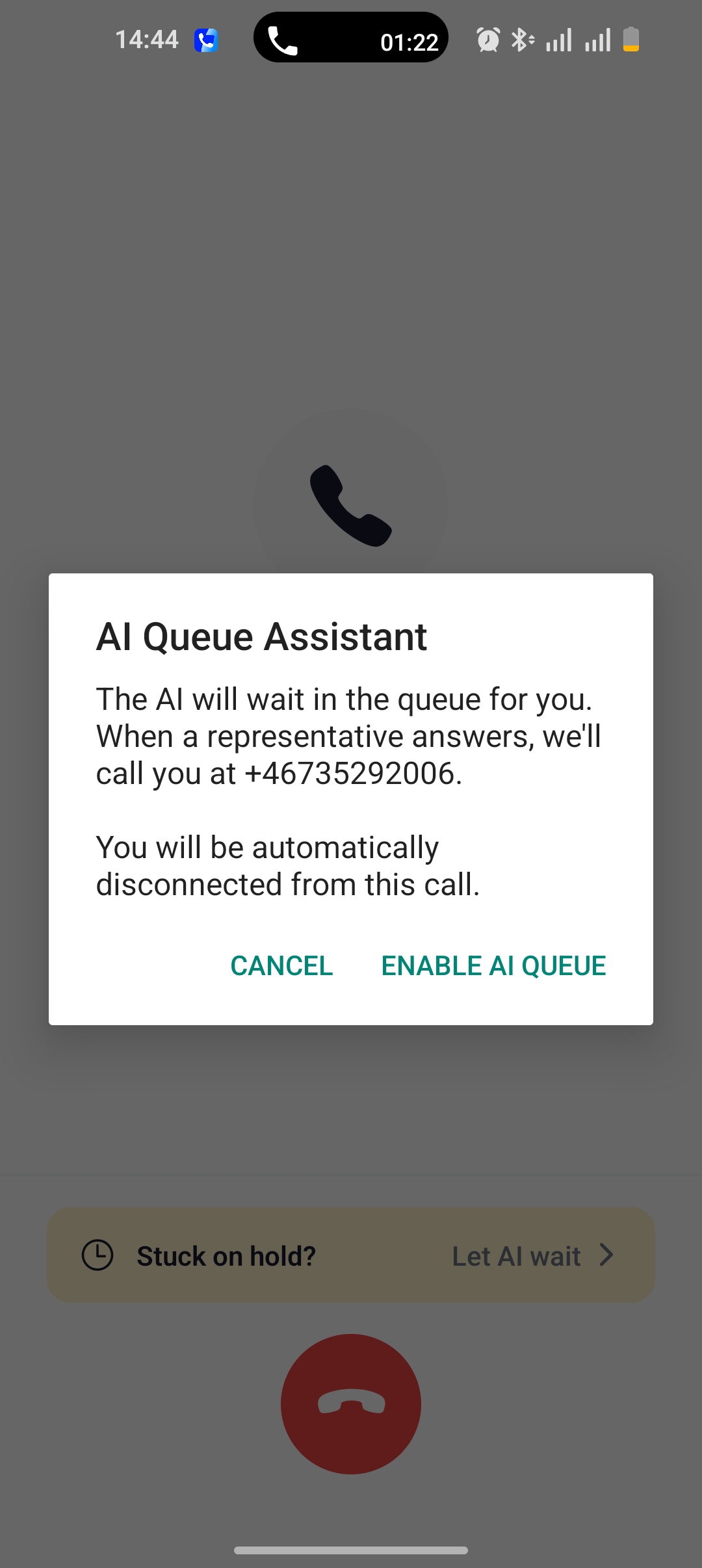
Task: Tap the gesture navigation bar at bottom
Action: (350, 1549)
